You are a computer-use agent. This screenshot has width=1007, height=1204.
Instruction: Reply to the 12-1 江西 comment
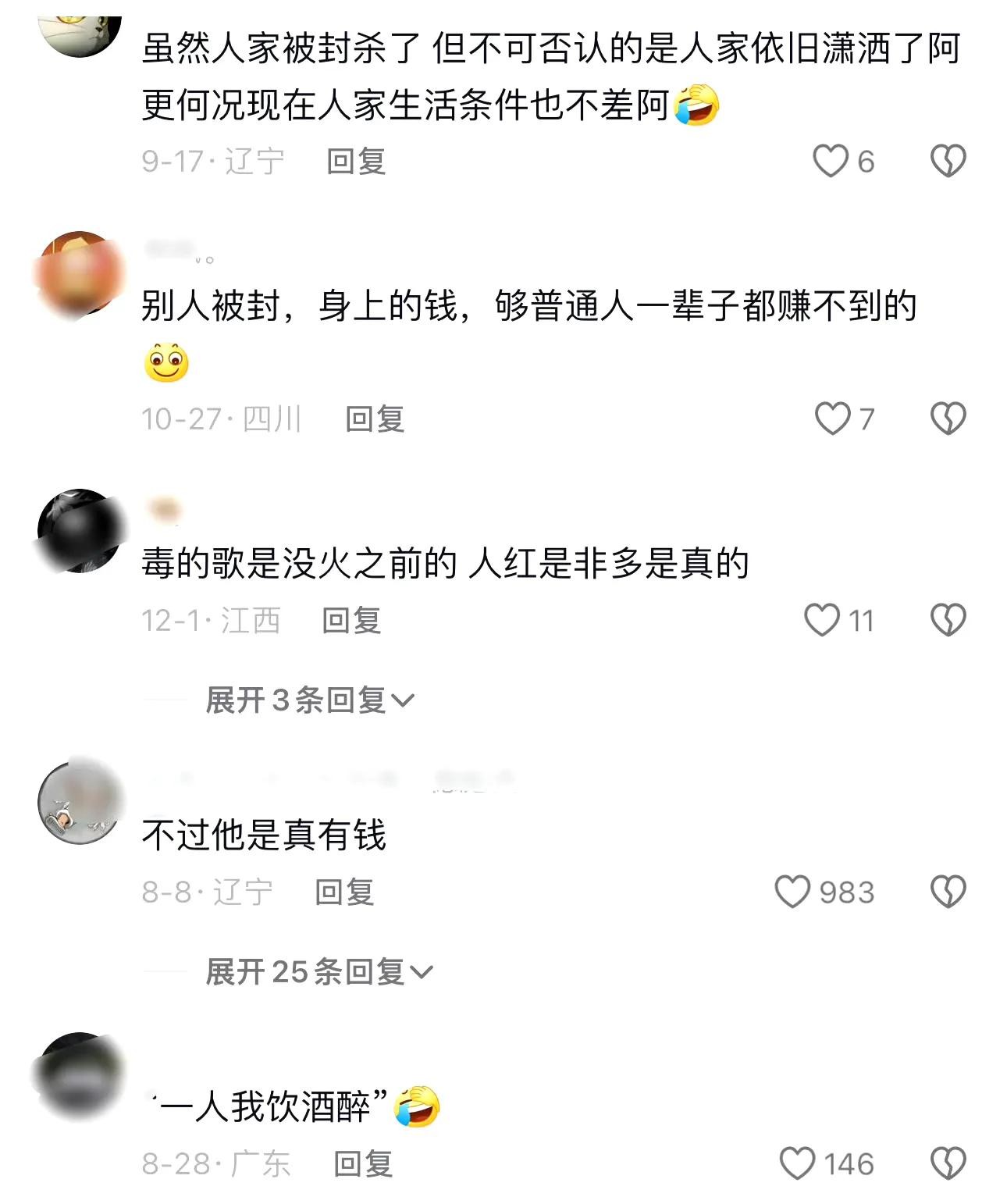pyautogui.click(x=351, y=621)
